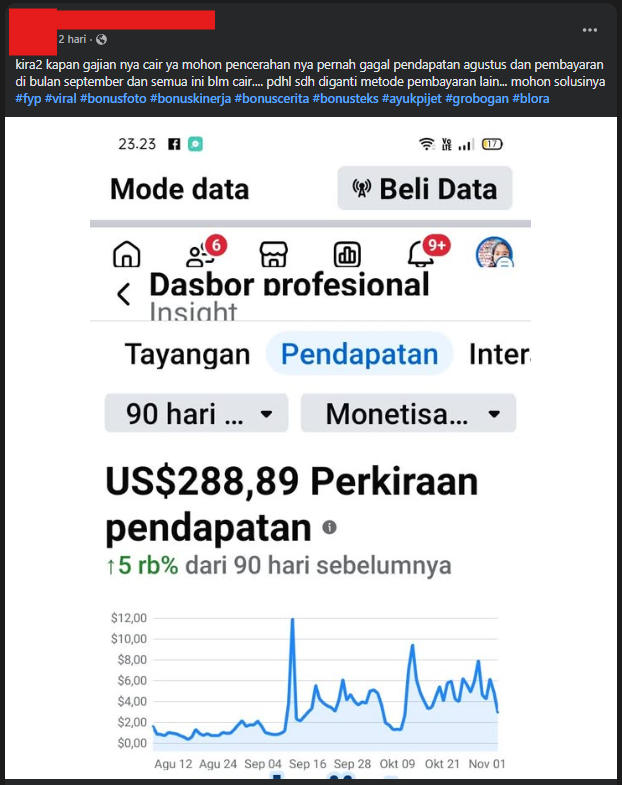
Task: Open the post's three-dot overflow menu
Action: point(590,29)
